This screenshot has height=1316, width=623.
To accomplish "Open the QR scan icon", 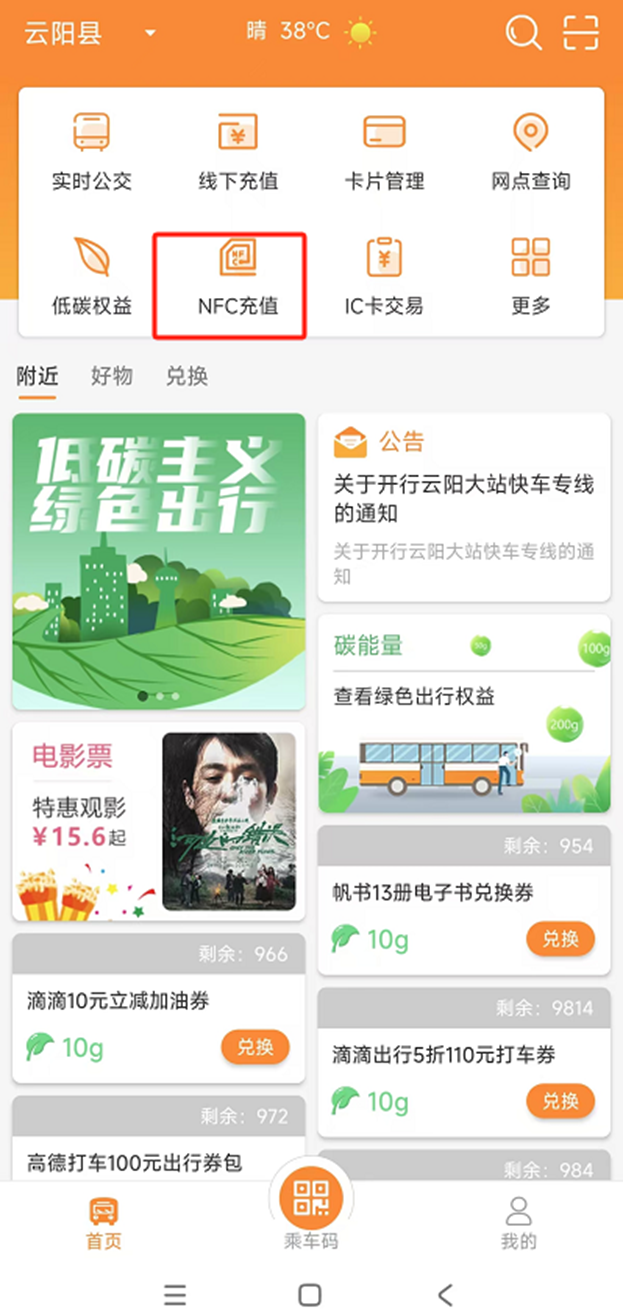I will point(581,33).
